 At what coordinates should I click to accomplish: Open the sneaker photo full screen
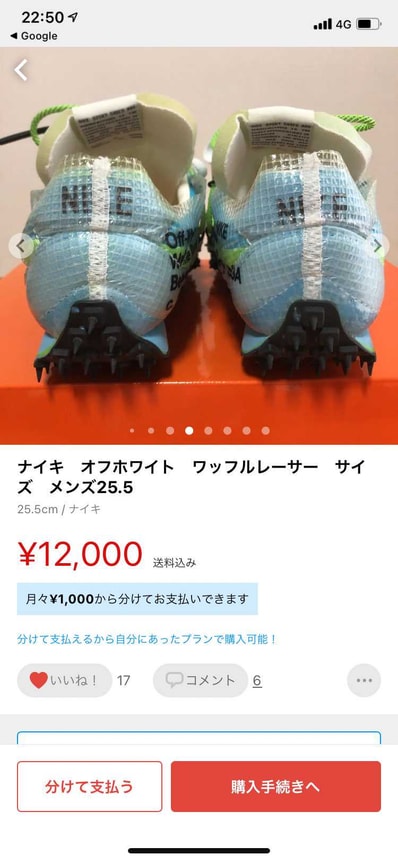point(199,245)
